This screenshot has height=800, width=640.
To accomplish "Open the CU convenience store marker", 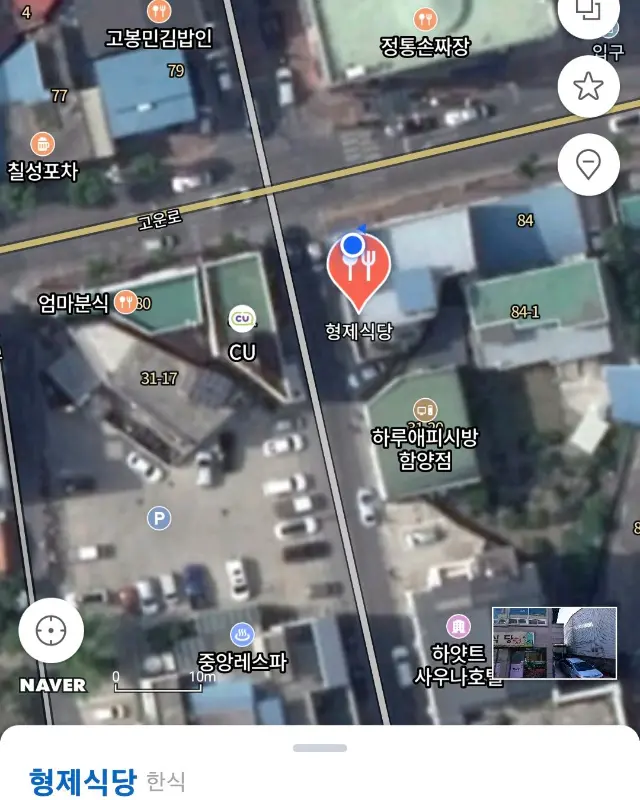I will [x=242, y=320].
